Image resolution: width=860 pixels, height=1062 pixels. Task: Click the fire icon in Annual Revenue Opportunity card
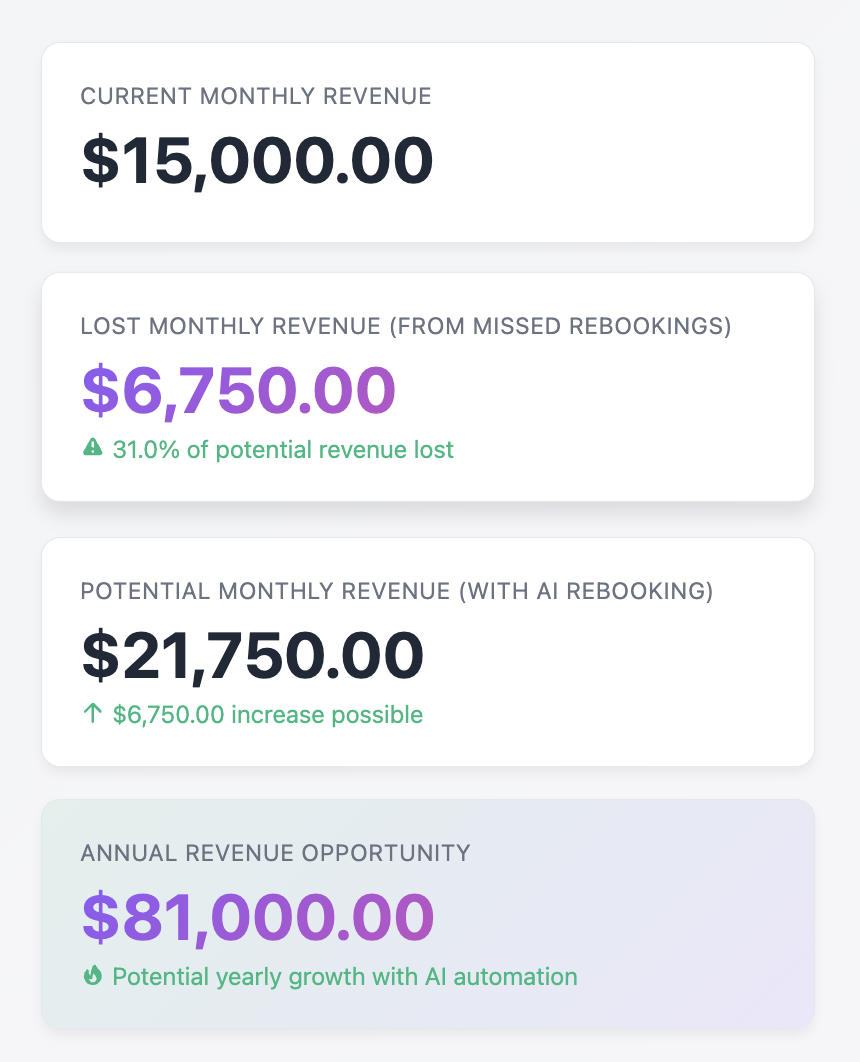[92, 976]
